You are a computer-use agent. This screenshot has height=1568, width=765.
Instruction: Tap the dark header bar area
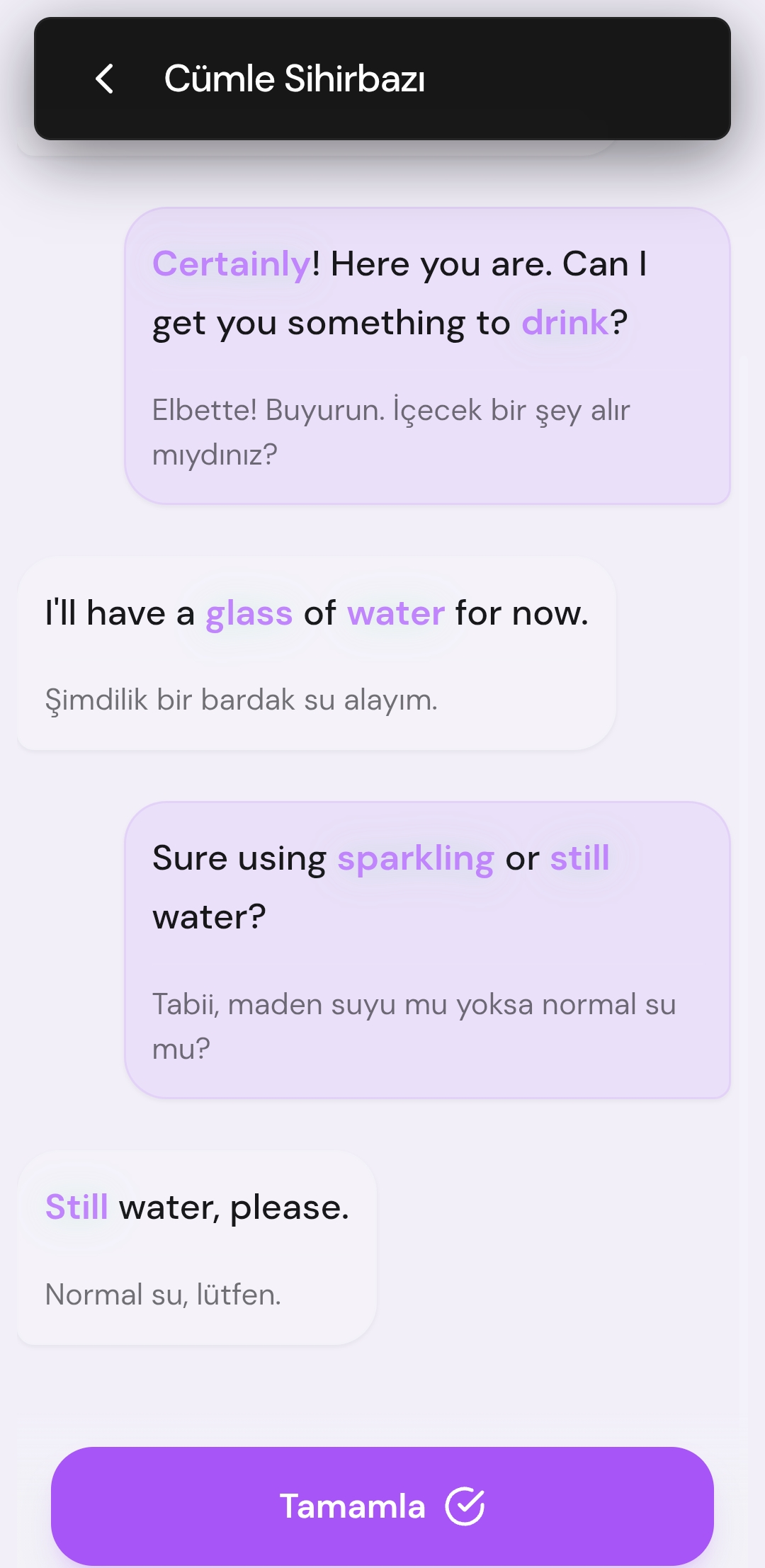pos(567,79)
